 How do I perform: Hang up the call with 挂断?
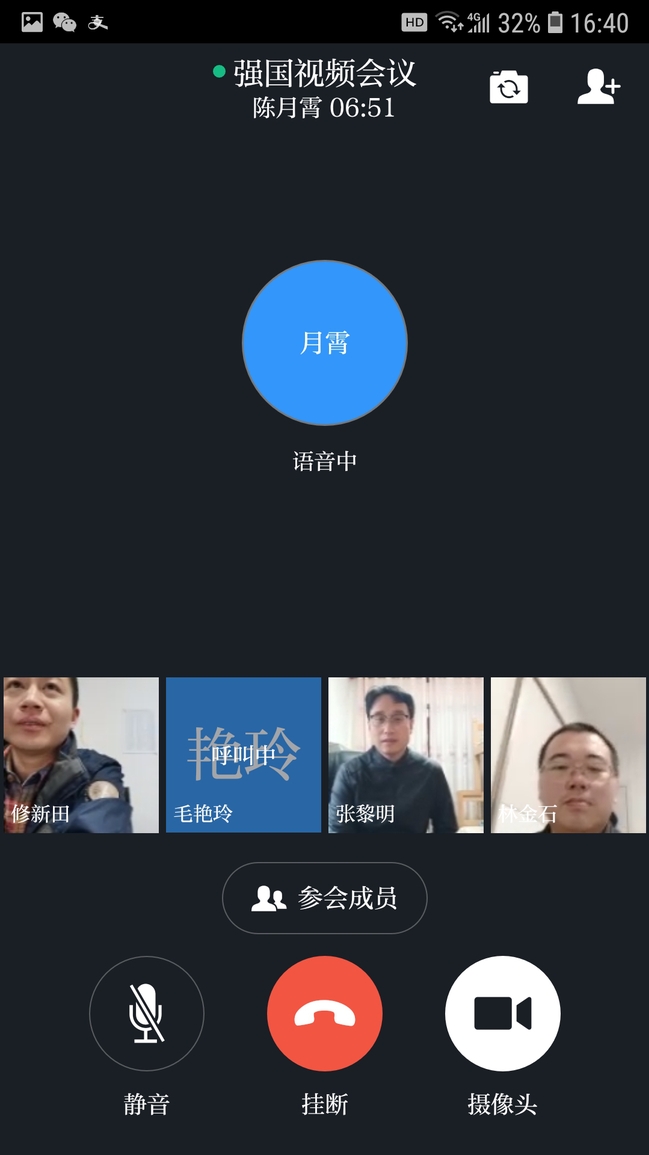(324, 1013)
